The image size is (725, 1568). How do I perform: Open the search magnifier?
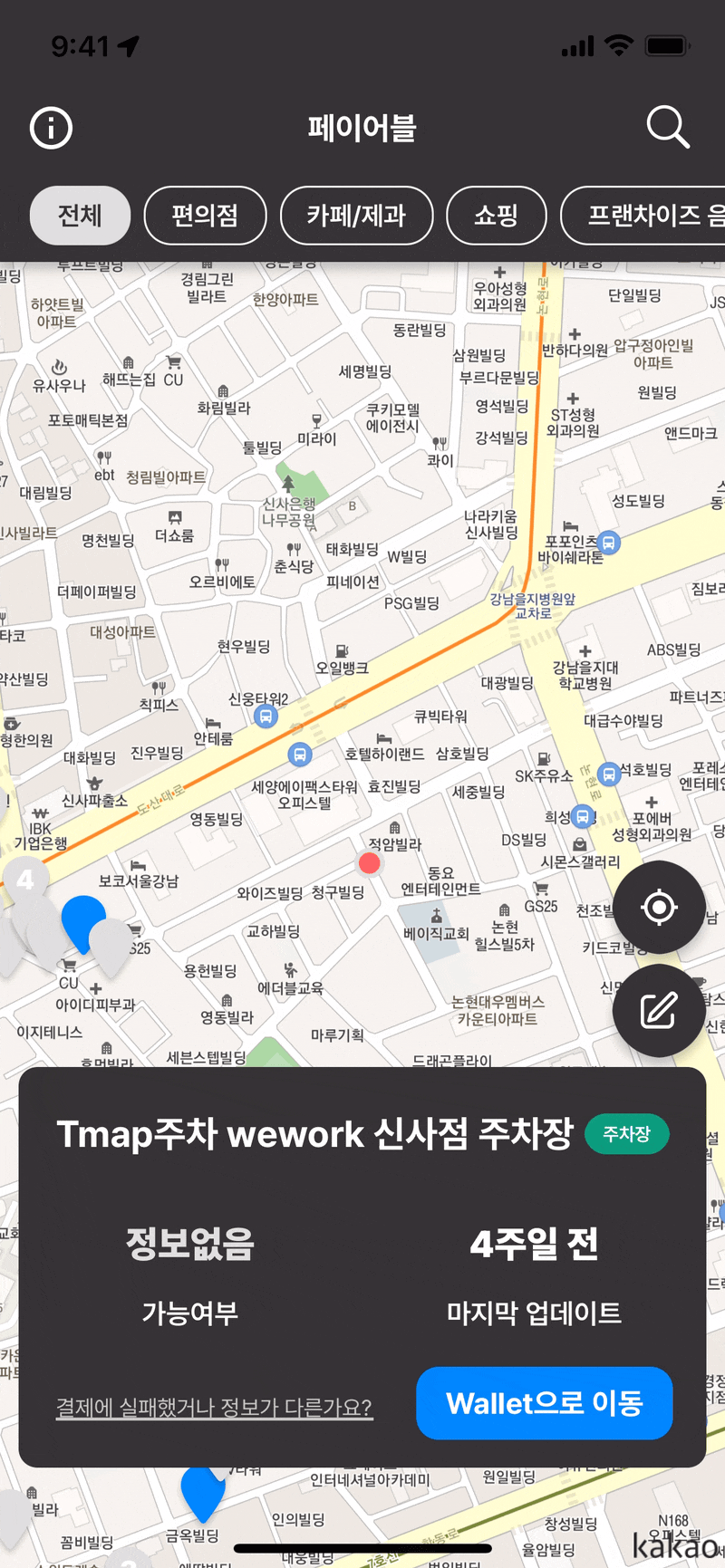point(668,127)
